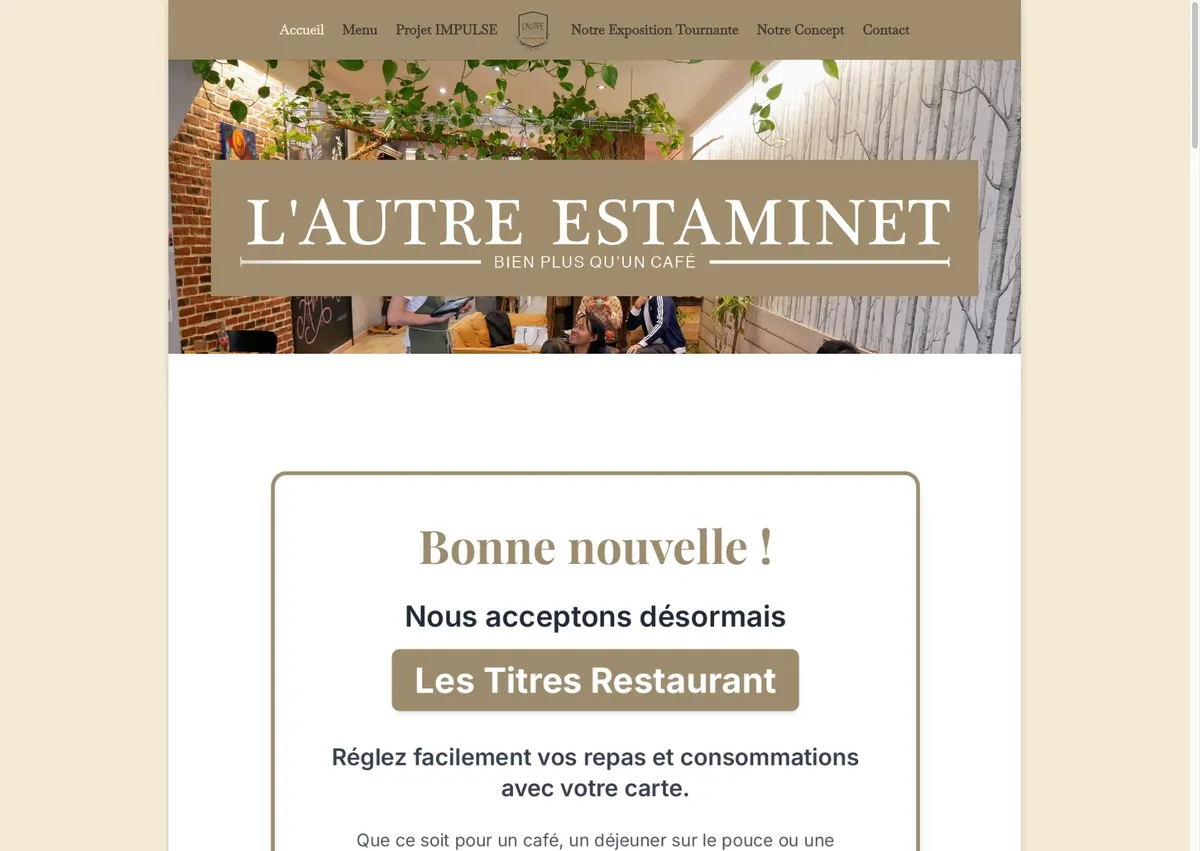Open the Contact page
The height and width of the screenshot is (851, 1200).
point(886,30)
